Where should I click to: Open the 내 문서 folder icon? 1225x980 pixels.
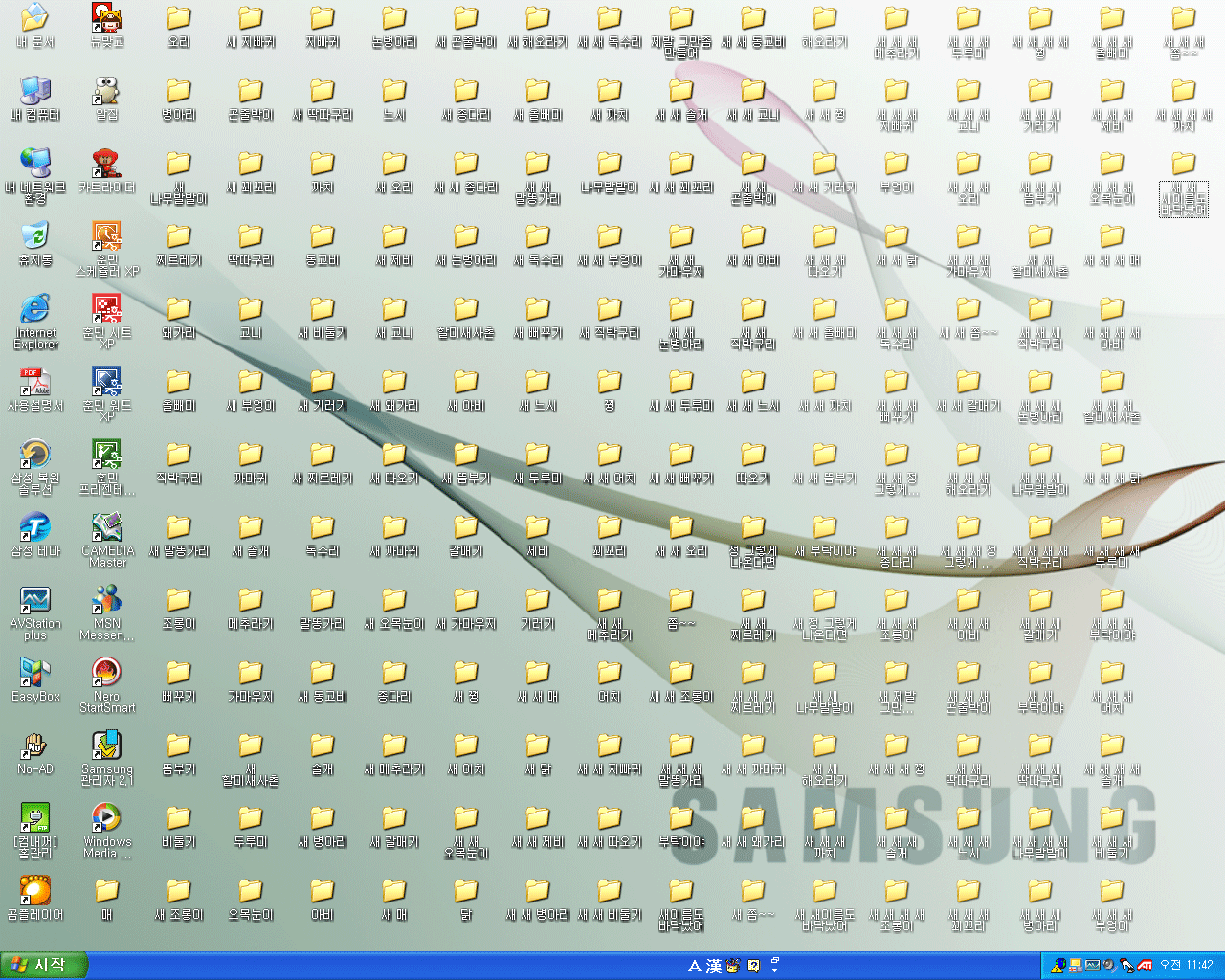click(35, 19)
